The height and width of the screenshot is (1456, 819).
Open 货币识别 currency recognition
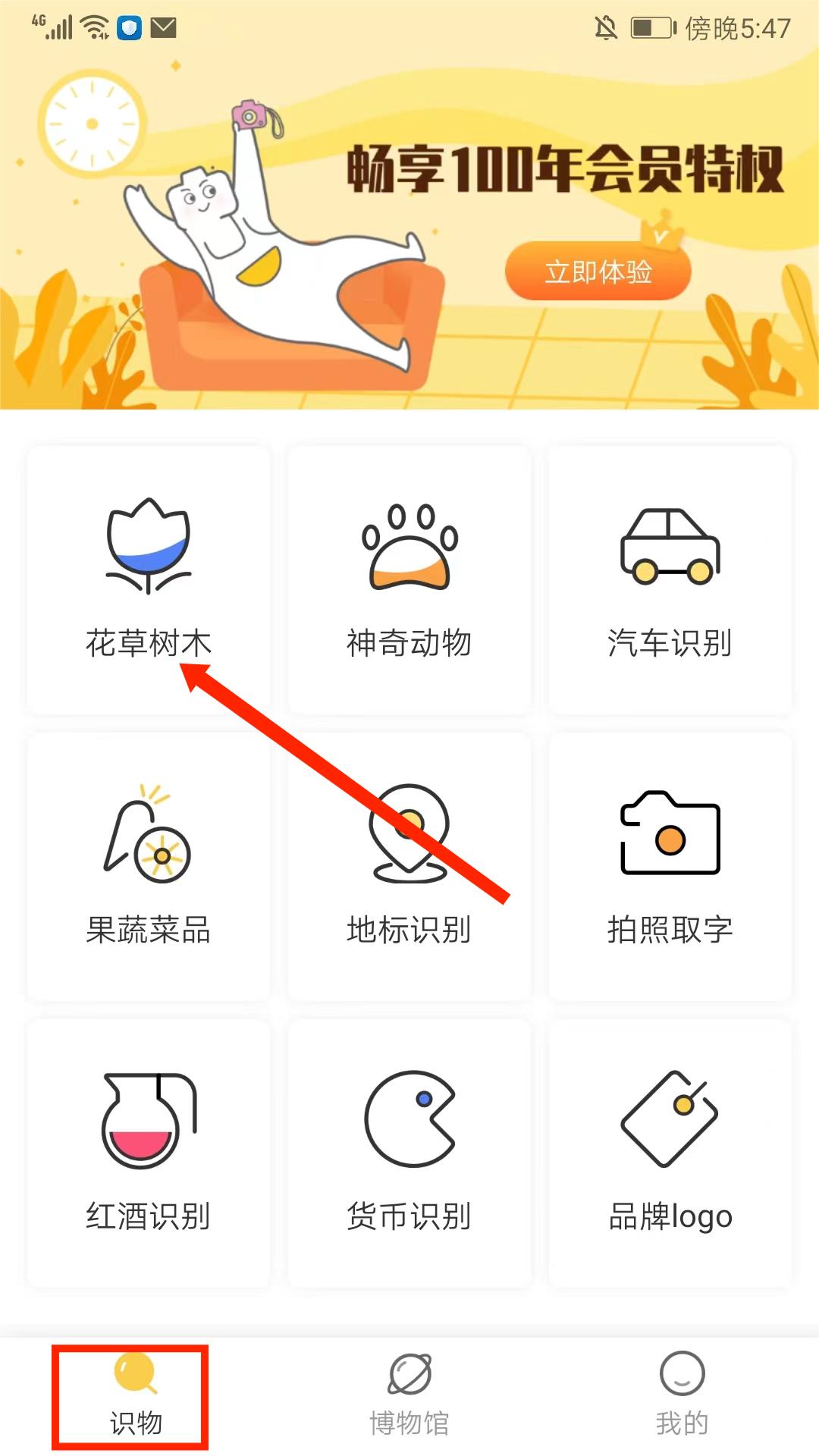point(409,1153)
